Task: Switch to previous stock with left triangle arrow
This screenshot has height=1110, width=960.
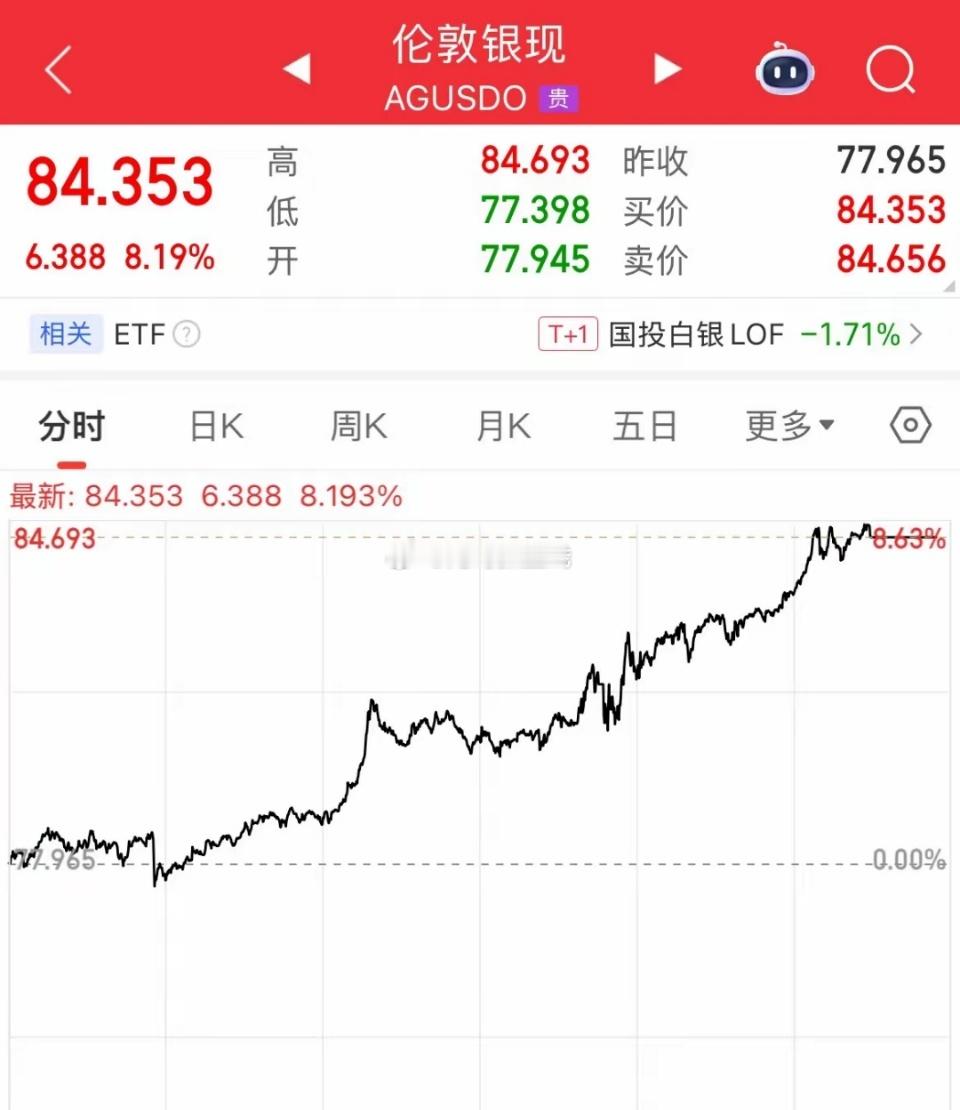Action: tap(295, 68)
